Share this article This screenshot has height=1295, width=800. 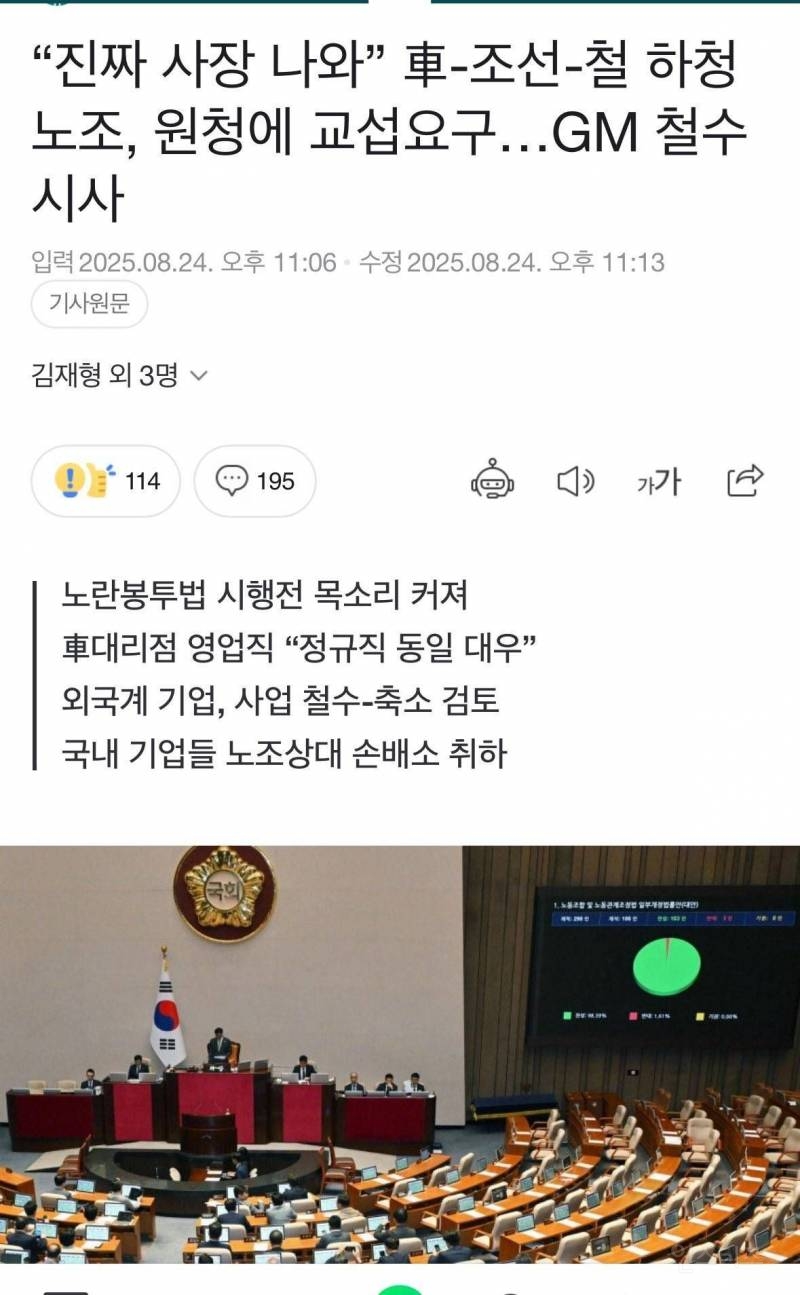pyautogui.click(x=745, y=481)
